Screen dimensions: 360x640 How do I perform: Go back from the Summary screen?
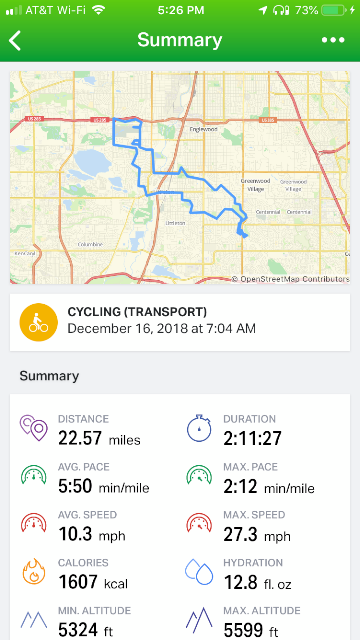tap(15, 40)
